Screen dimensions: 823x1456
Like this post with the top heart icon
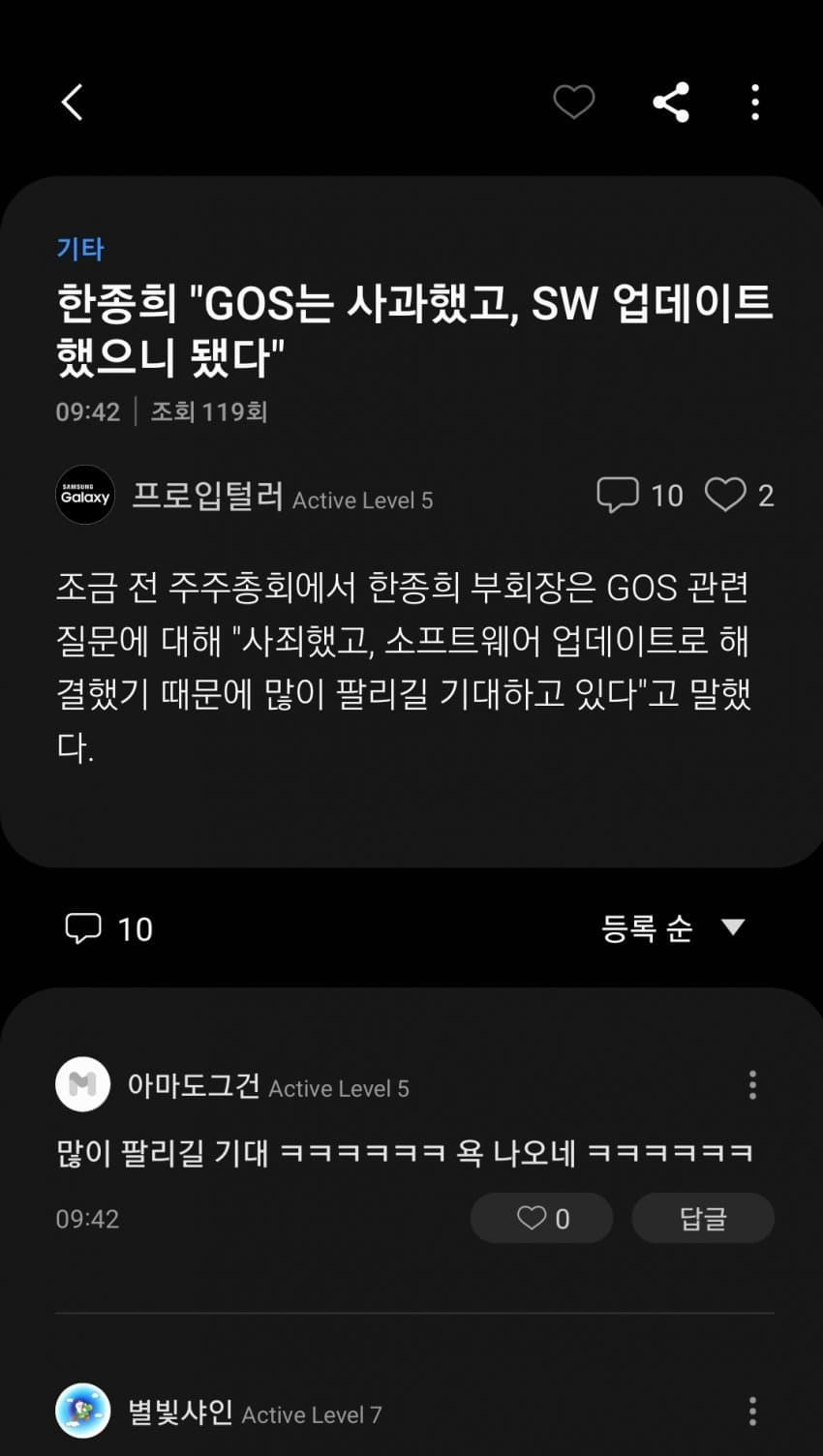click(x=573, y=102)
